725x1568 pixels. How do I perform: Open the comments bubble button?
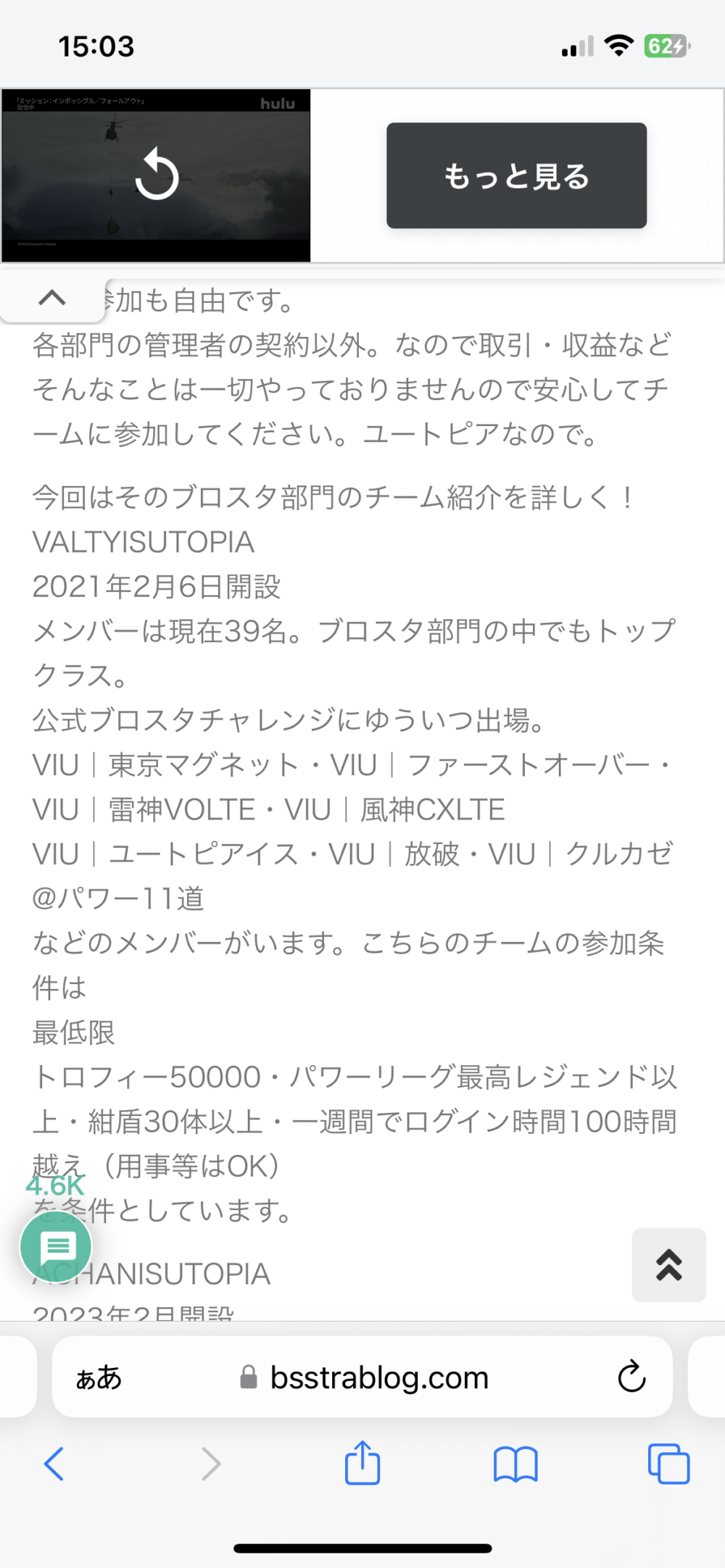(56, 1247)
